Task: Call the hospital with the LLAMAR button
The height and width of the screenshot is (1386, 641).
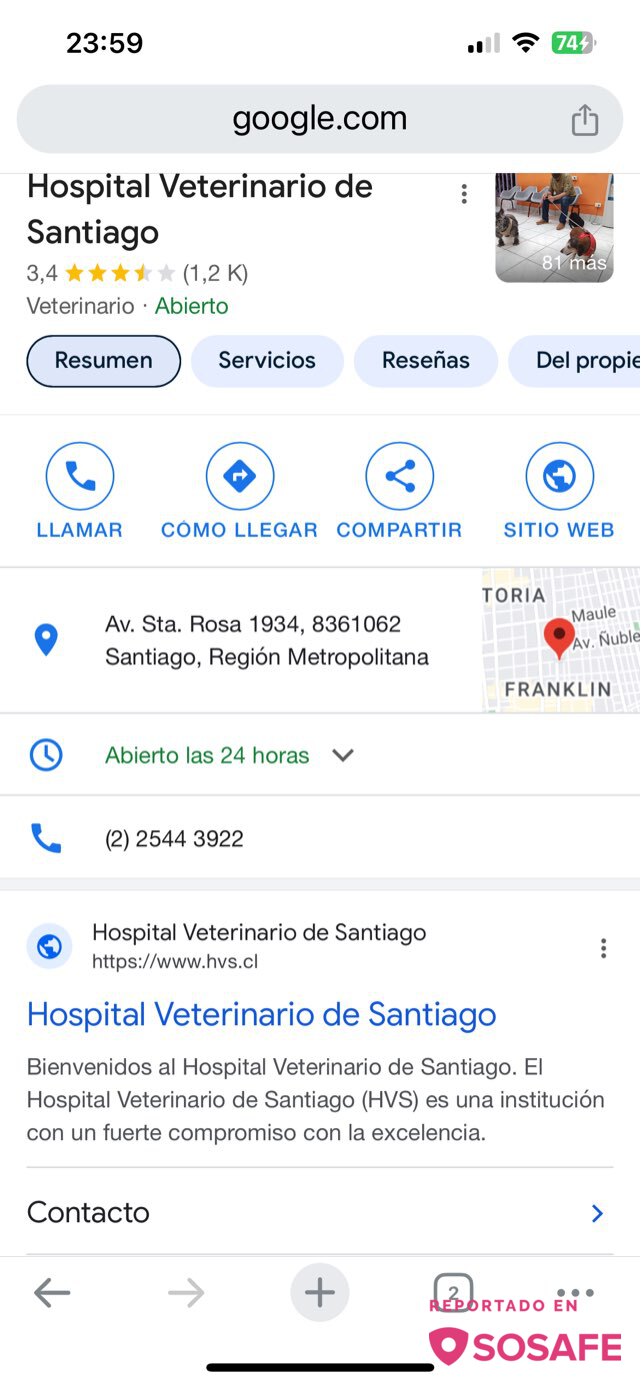Action: click(x=80, y=491)
